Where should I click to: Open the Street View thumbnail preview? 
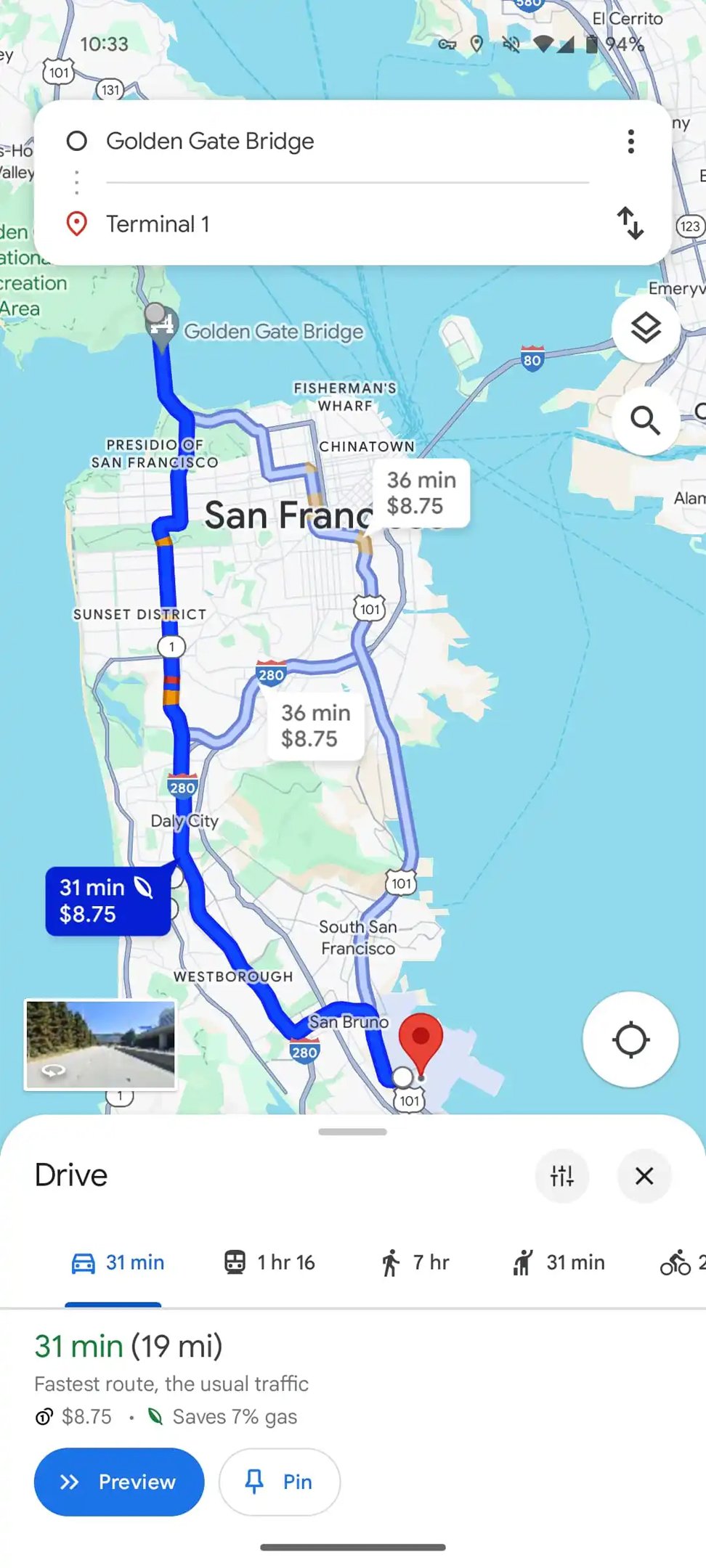(99, 1043)
